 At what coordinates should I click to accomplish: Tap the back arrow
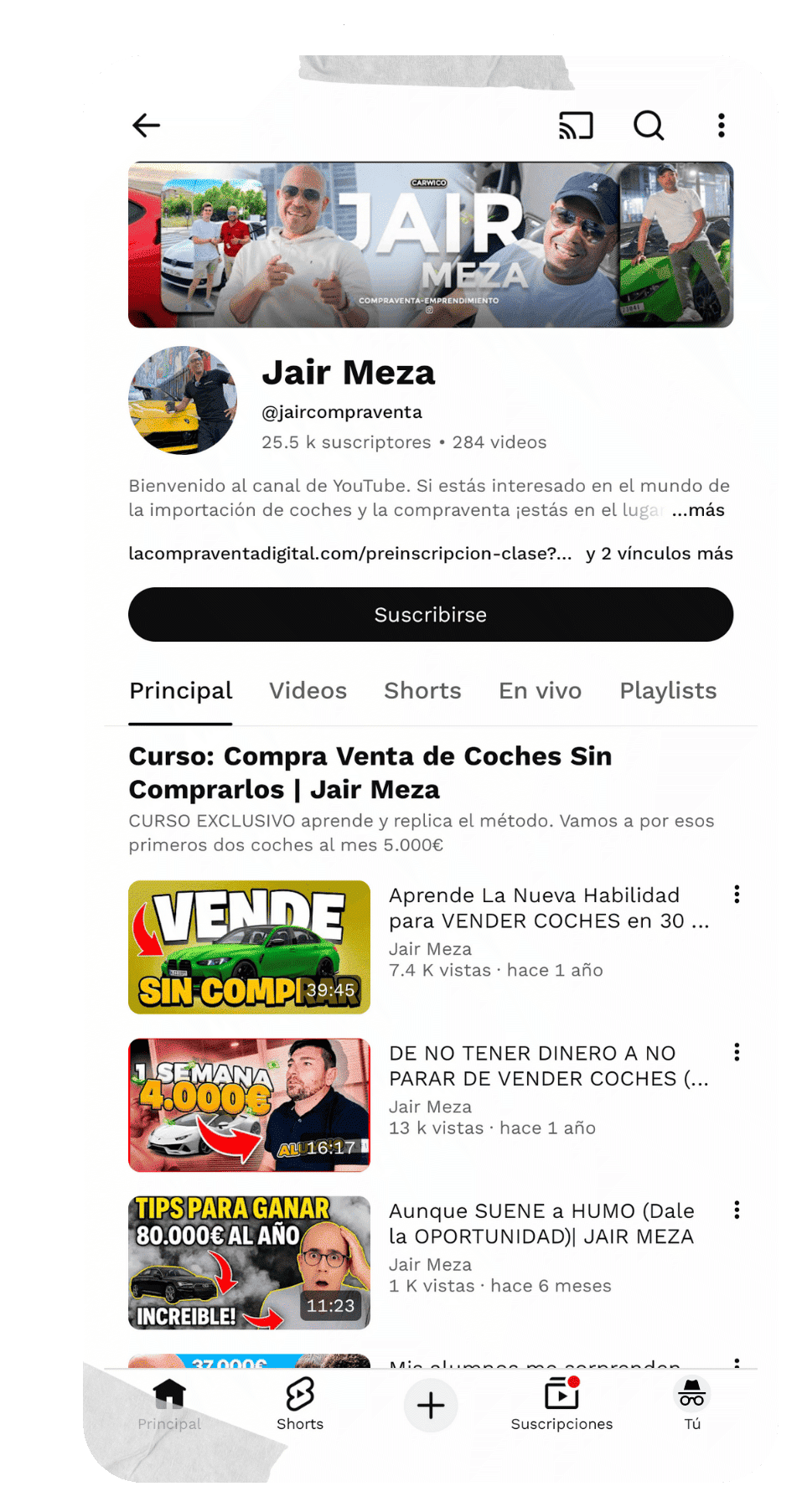click(147, 125)
